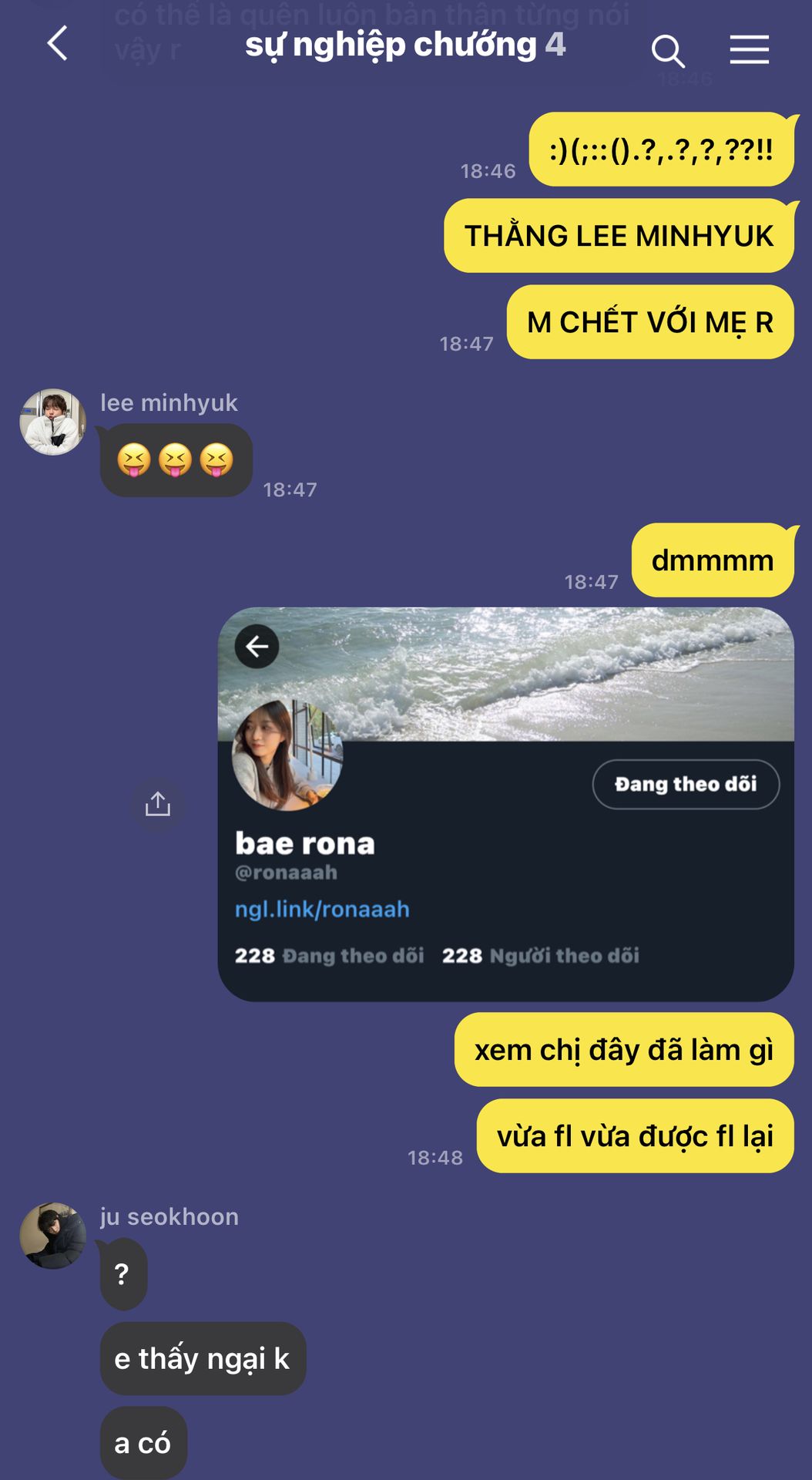Image resolution: width=812 pixels, height=1480 pixels.
Task: Open ju seokhoon's profile picture
Action: click(52, 1236)
